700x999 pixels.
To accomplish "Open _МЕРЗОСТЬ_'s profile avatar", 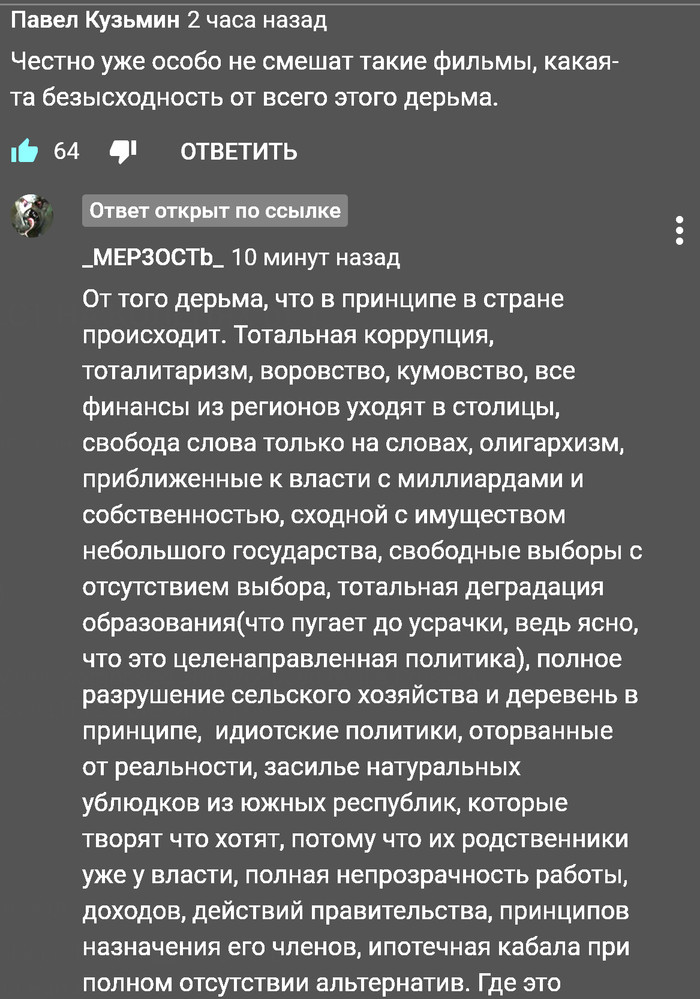I will click(32, 216).
